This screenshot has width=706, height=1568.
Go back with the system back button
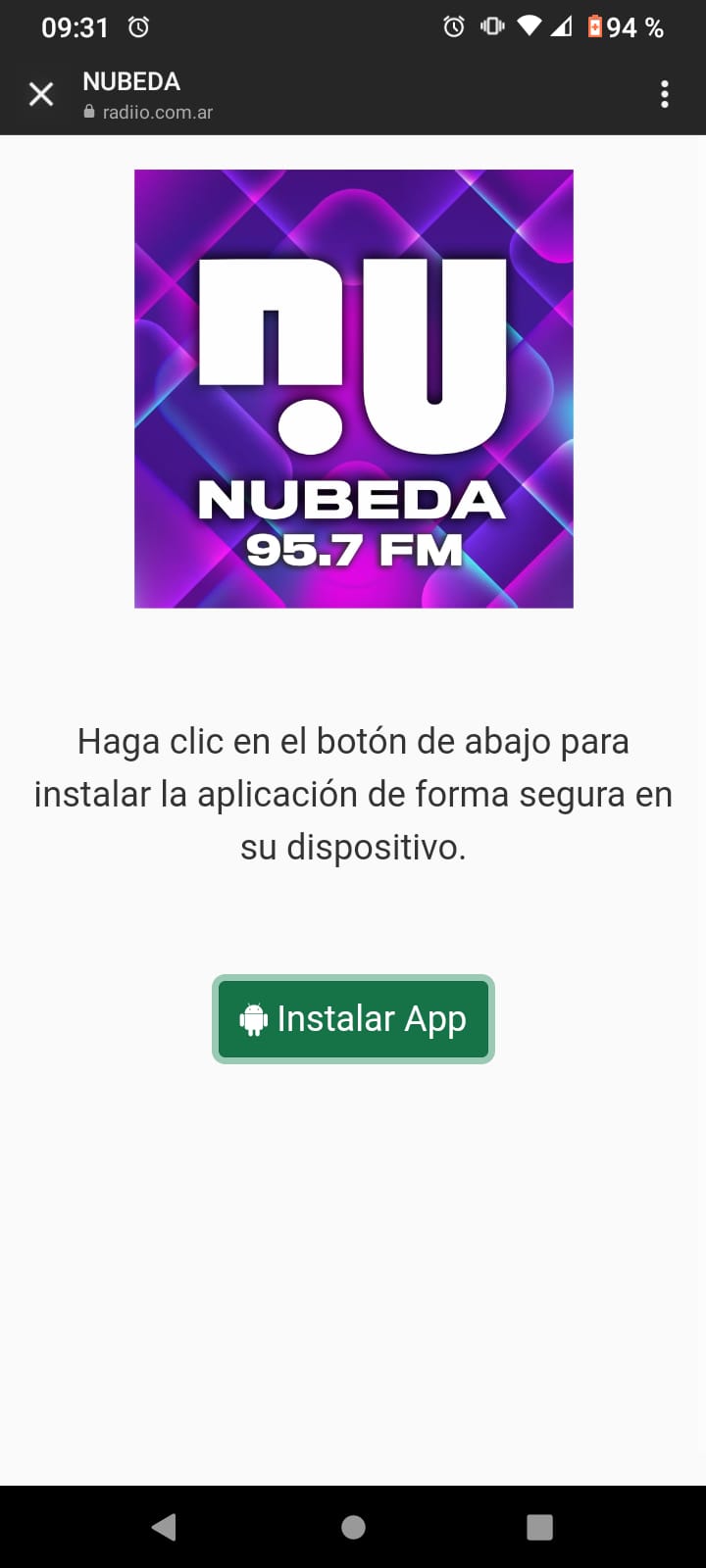[x=164, y=1526]
